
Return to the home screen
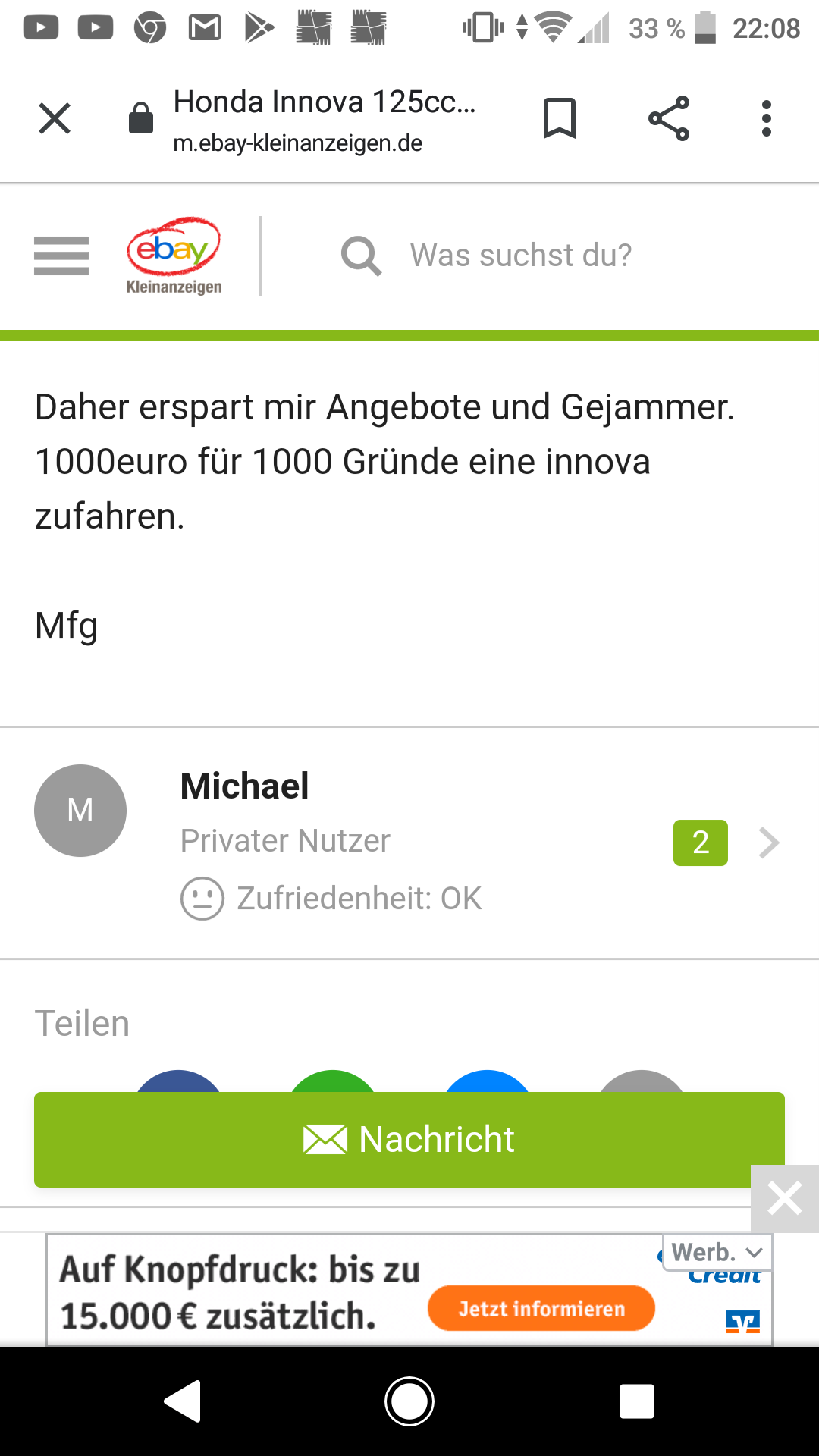(x=409, y=1401)
